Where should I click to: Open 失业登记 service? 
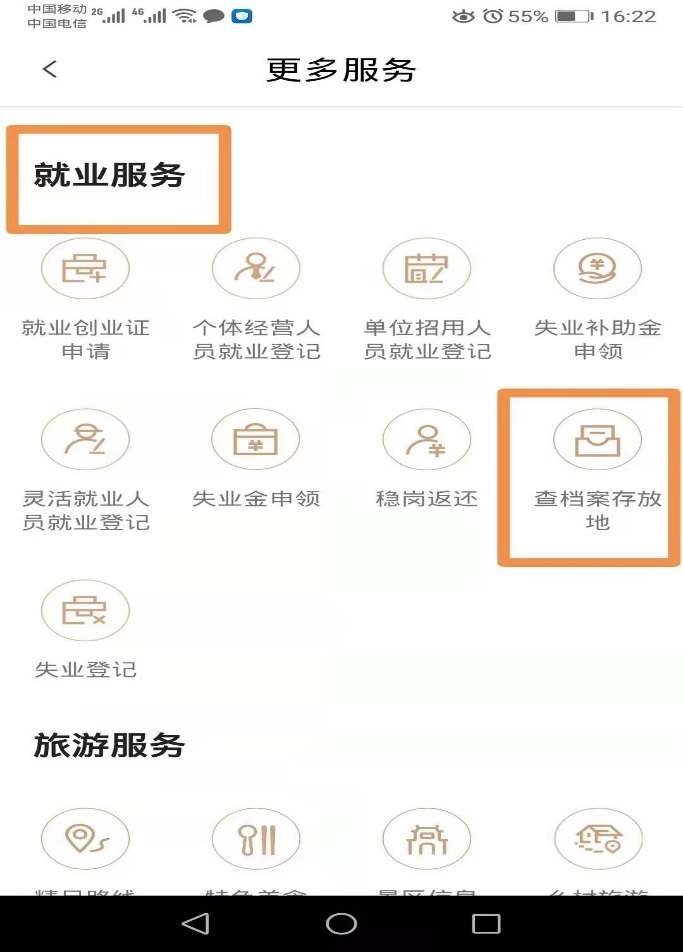85,612
